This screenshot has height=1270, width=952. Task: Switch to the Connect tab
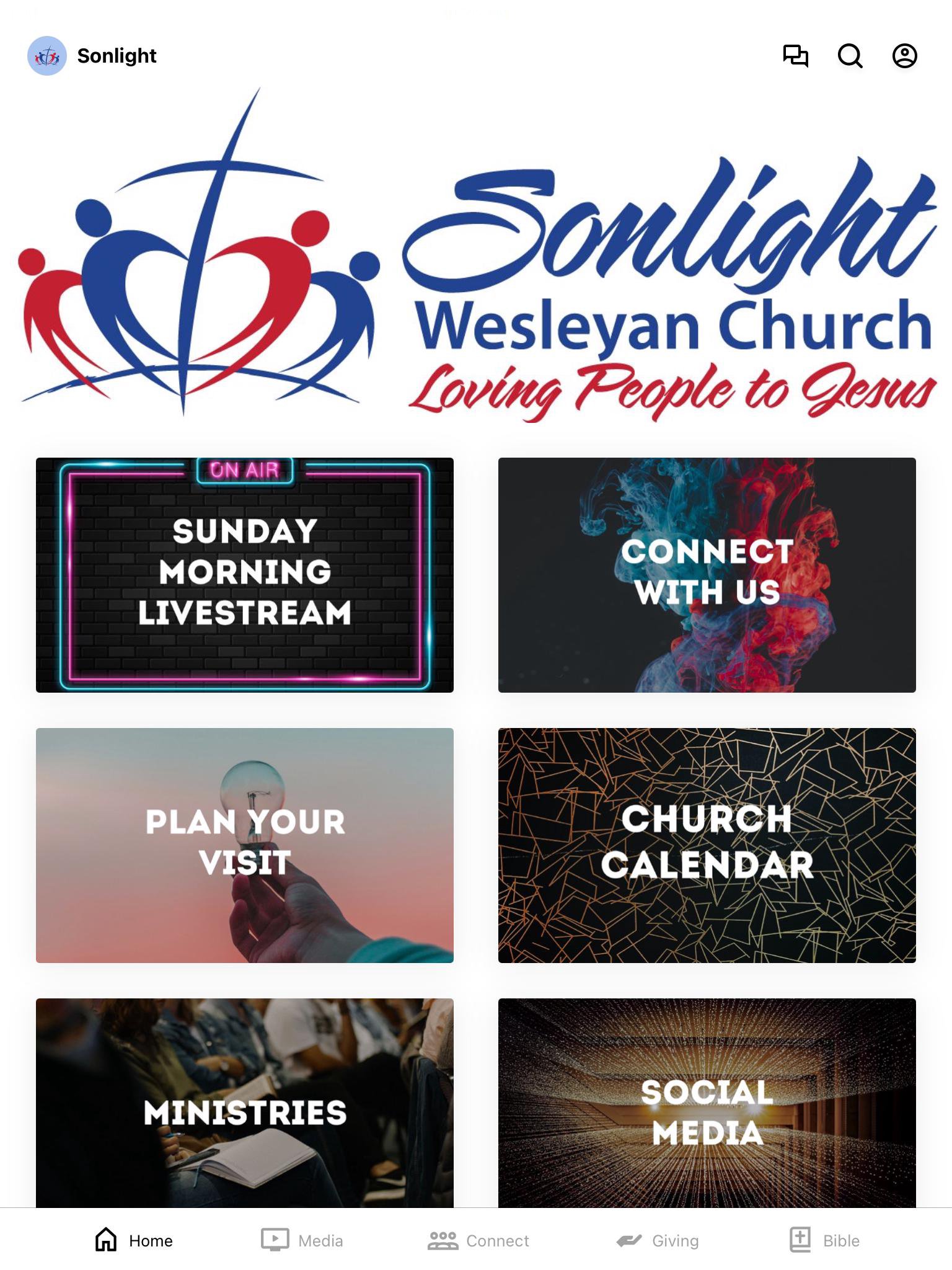[478, 1240]
